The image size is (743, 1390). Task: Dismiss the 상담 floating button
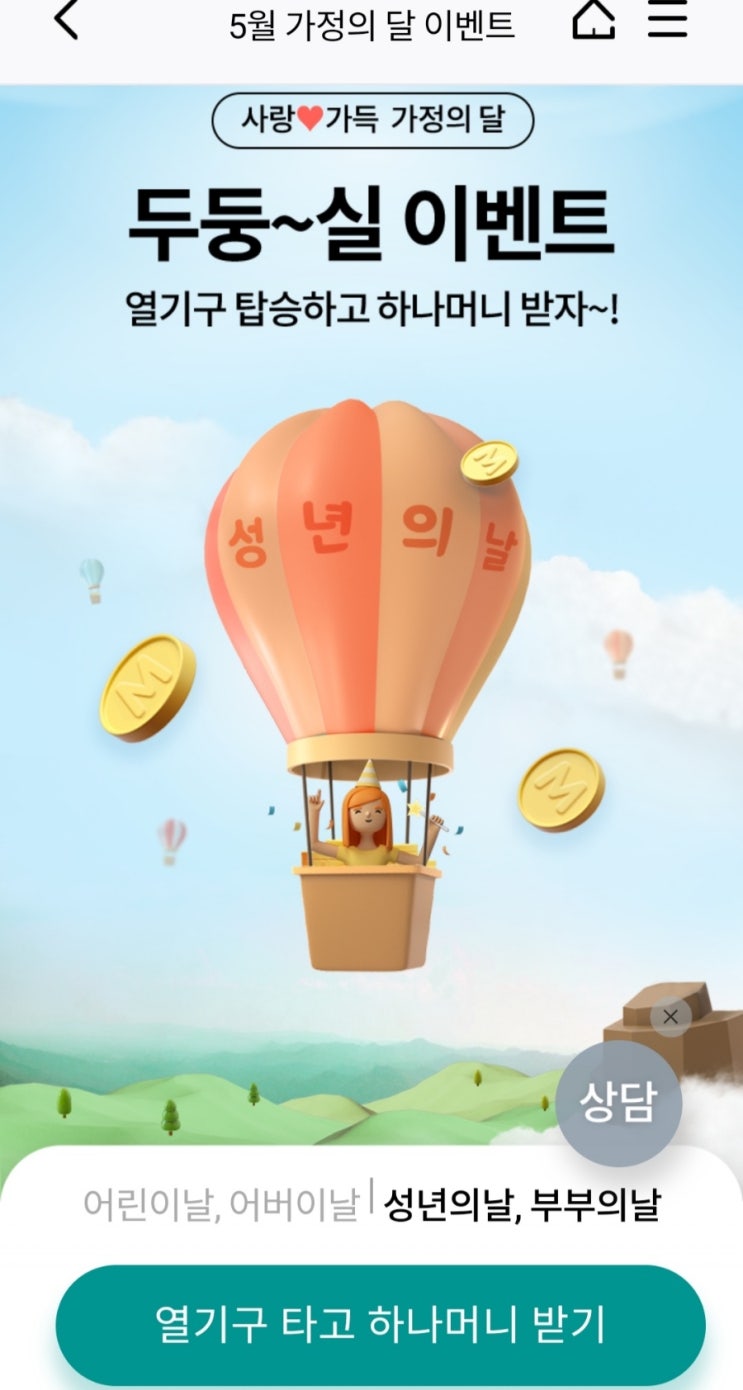(x=670, y=1017)
